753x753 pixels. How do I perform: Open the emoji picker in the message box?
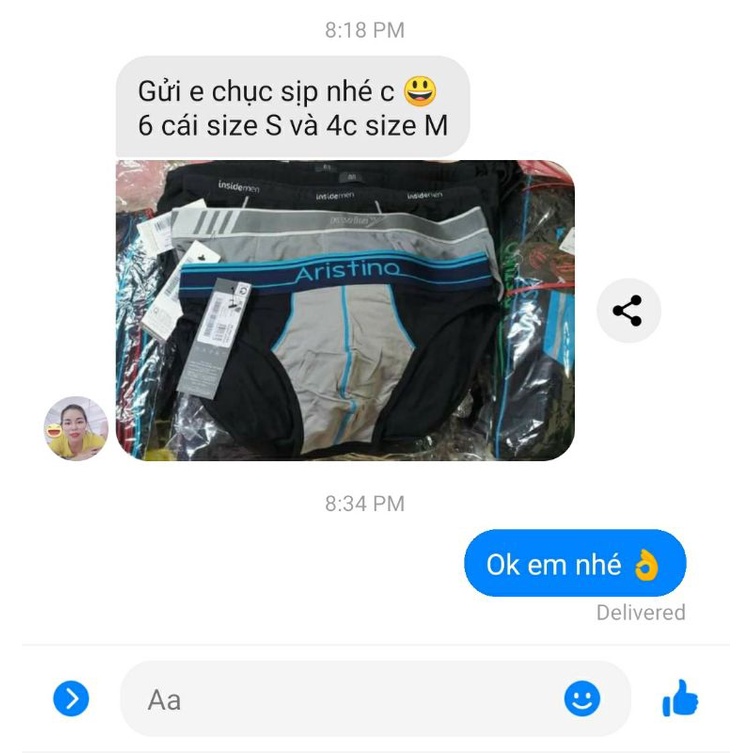coord(582,699)
